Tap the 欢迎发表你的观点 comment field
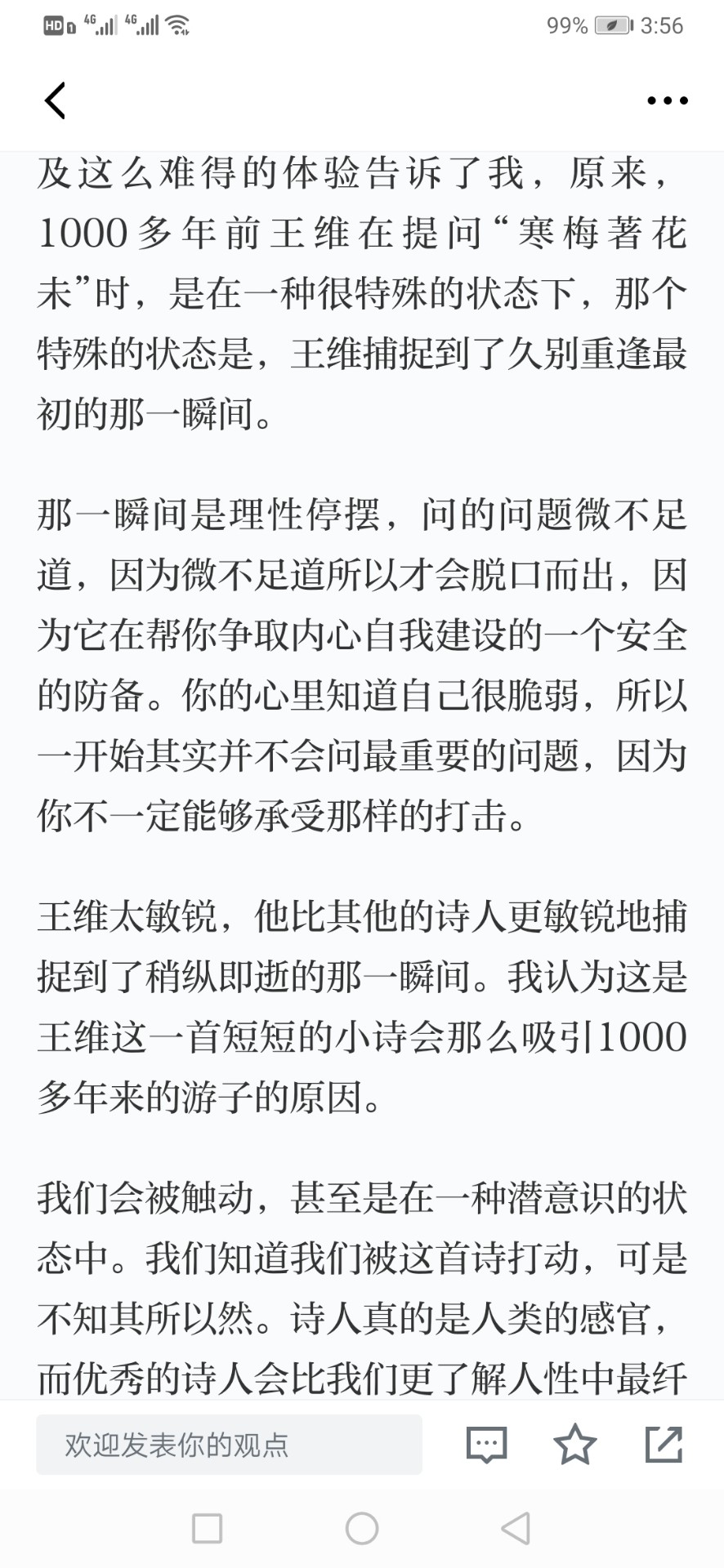The height and width of the screenshot is (1568, 724). [x=229, y=1445]
